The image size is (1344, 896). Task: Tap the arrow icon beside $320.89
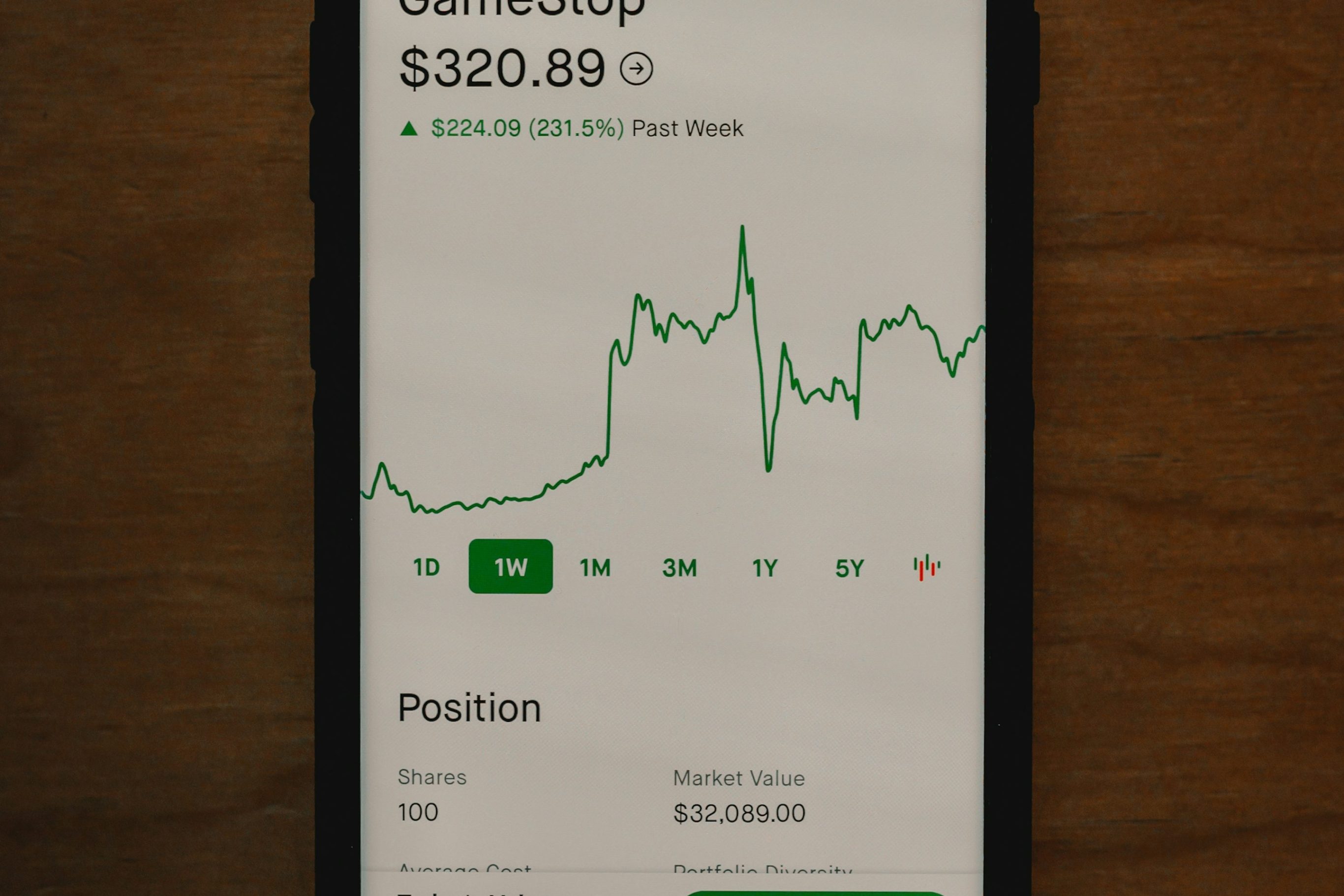(x=636, y=69)
